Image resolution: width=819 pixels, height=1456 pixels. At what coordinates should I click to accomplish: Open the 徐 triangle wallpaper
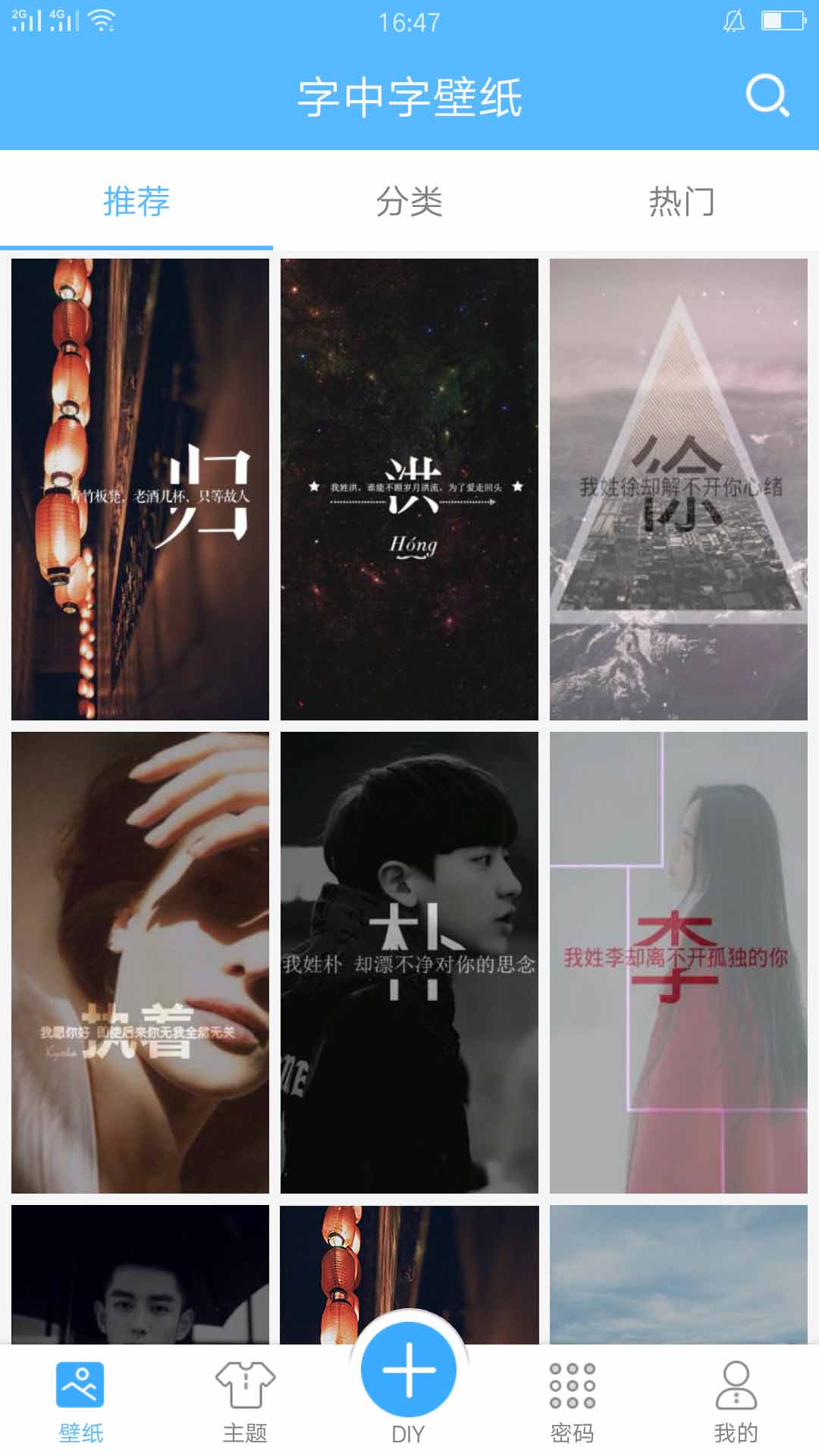click(x=679, y=489)
